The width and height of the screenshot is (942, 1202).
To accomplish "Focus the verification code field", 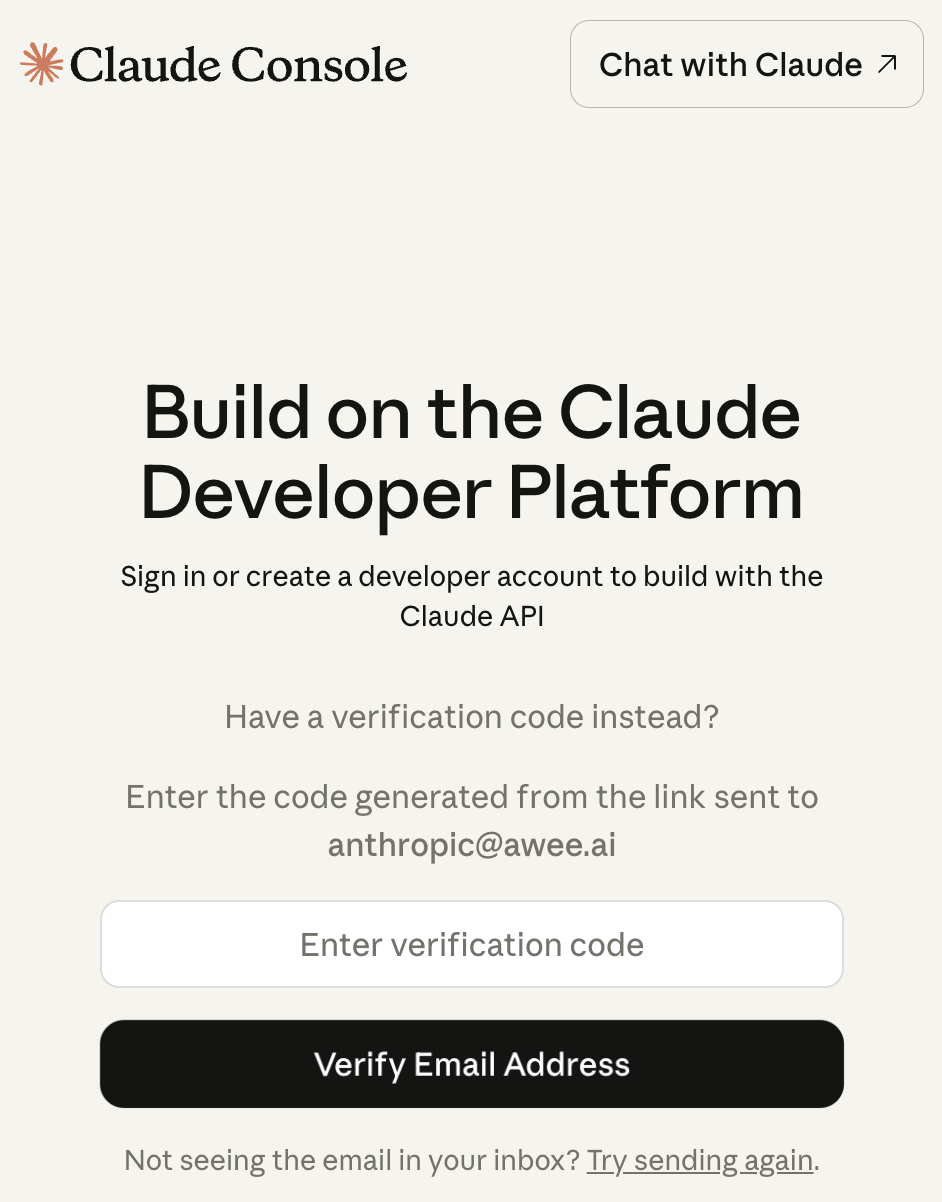I will 472,945.
